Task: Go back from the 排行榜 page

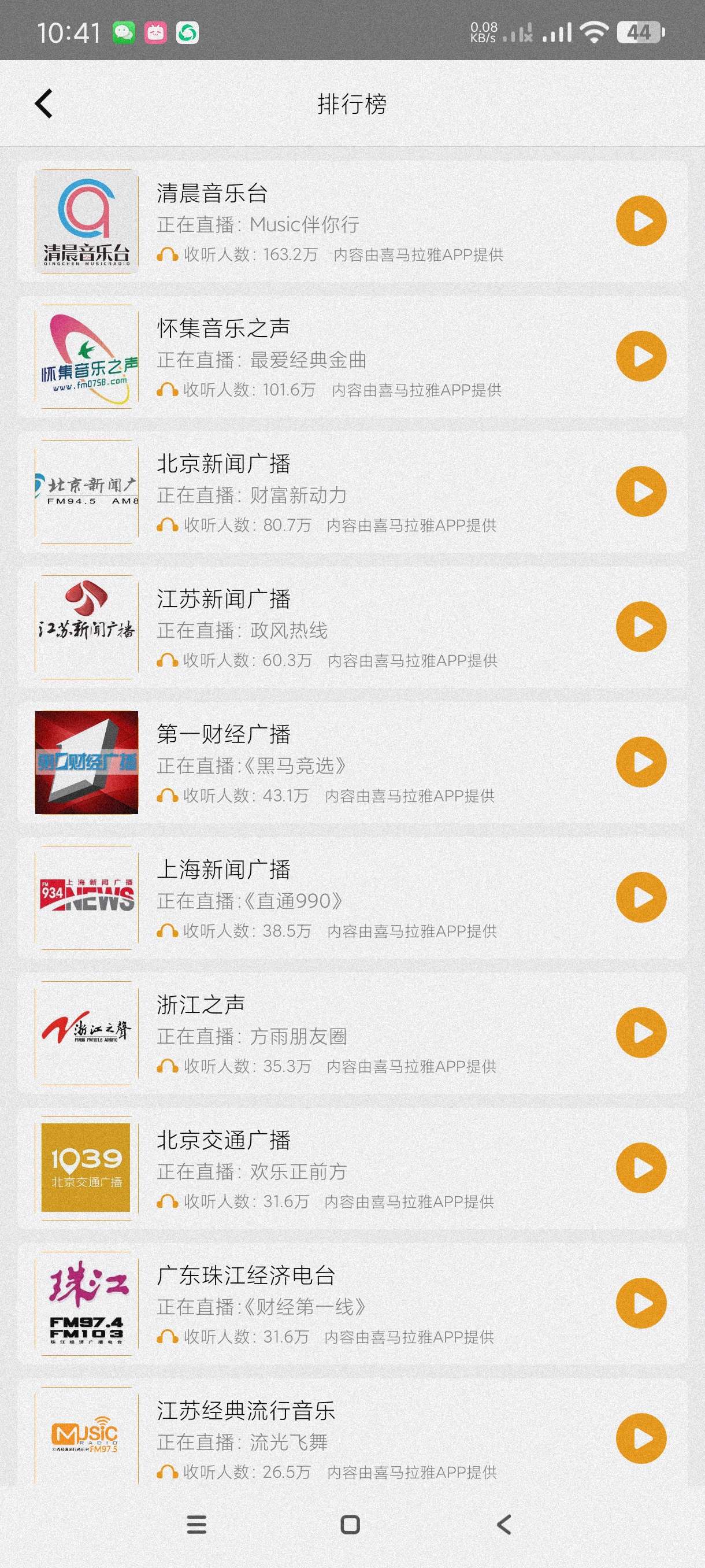Action: (x=44, y=103)
